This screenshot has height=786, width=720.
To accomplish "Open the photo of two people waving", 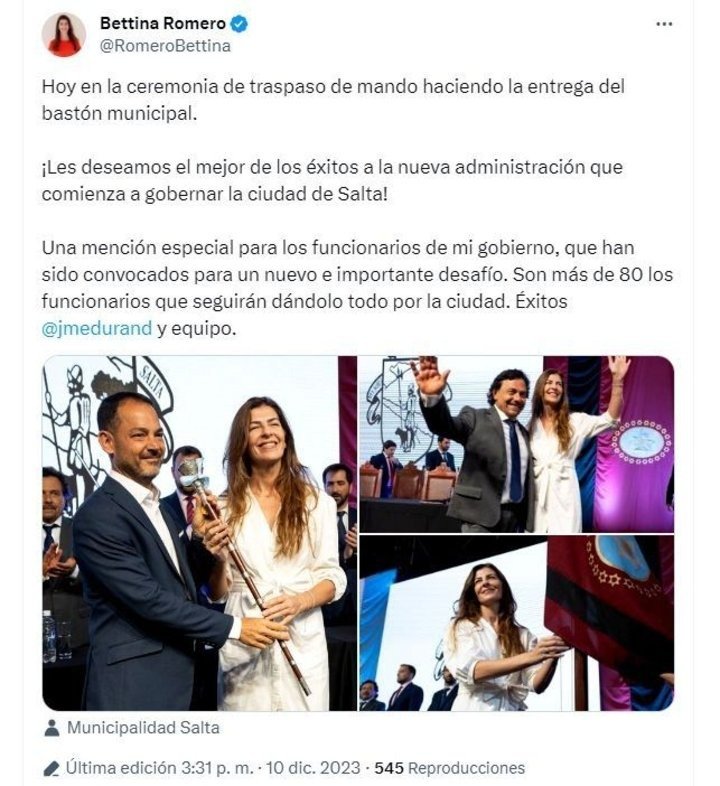I will (x=516, y=443).
